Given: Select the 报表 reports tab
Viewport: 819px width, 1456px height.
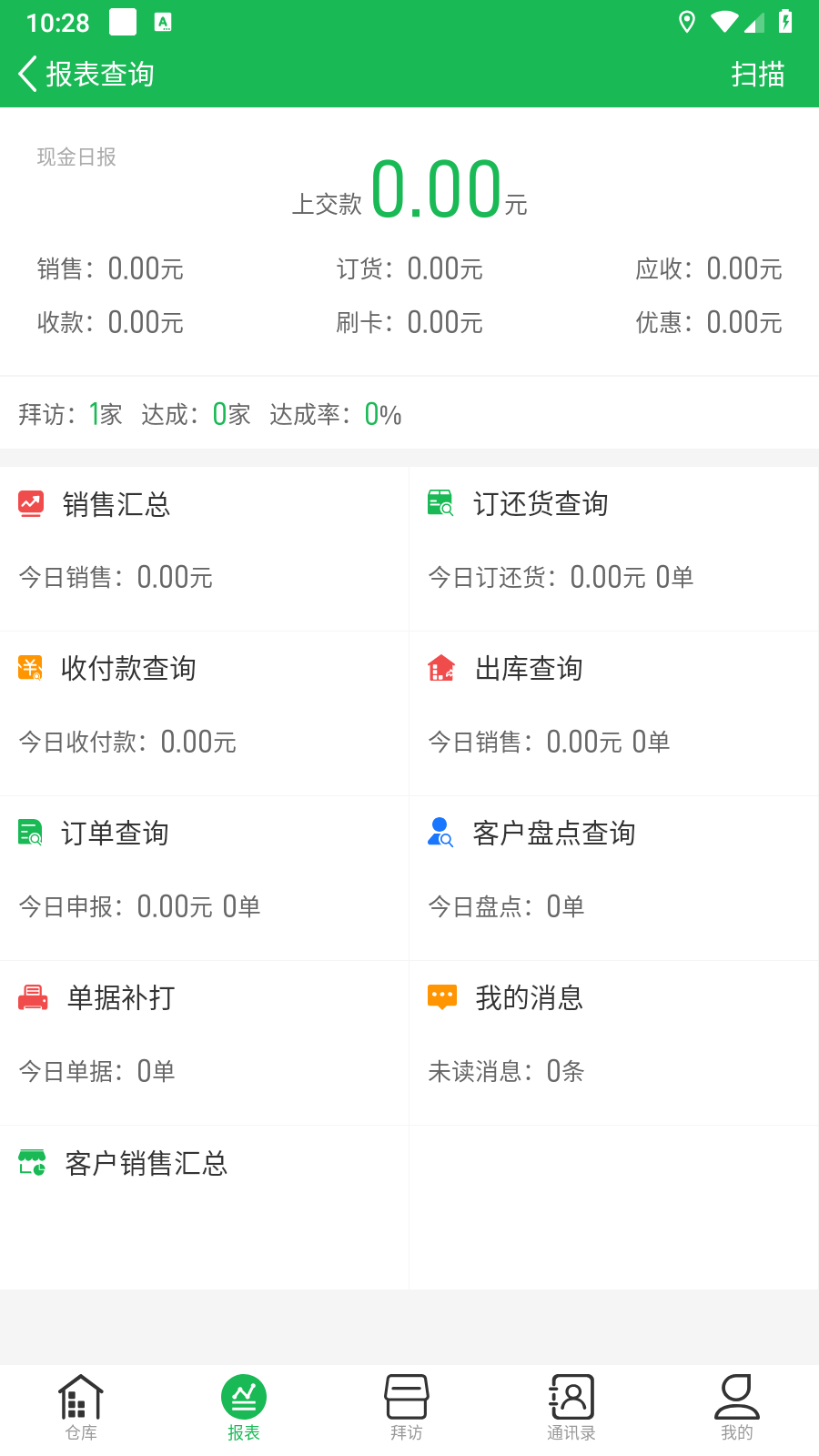Looking at the screenshot, I should coord(243,1395).
